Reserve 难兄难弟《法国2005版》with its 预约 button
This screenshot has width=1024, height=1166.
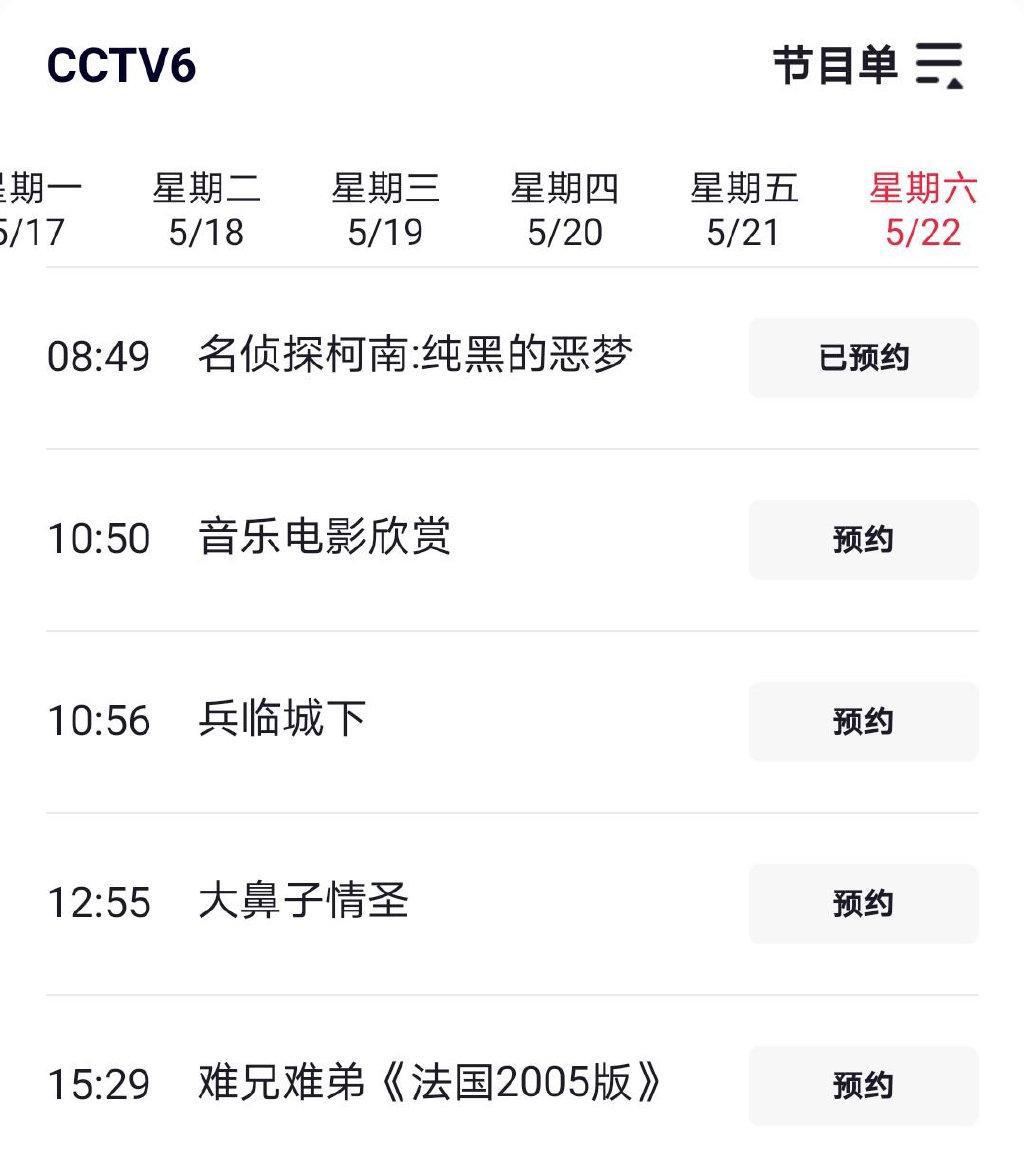863,1085
